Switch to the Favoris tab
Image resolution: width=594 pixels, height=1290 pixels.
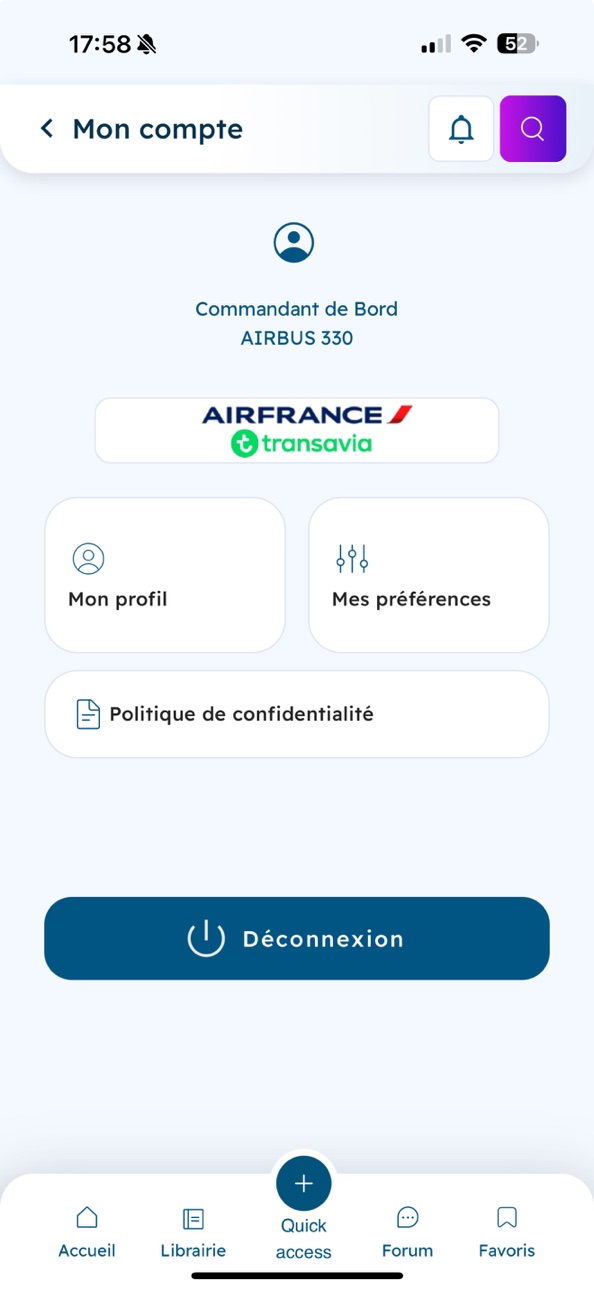click(x=507, y=1232)
